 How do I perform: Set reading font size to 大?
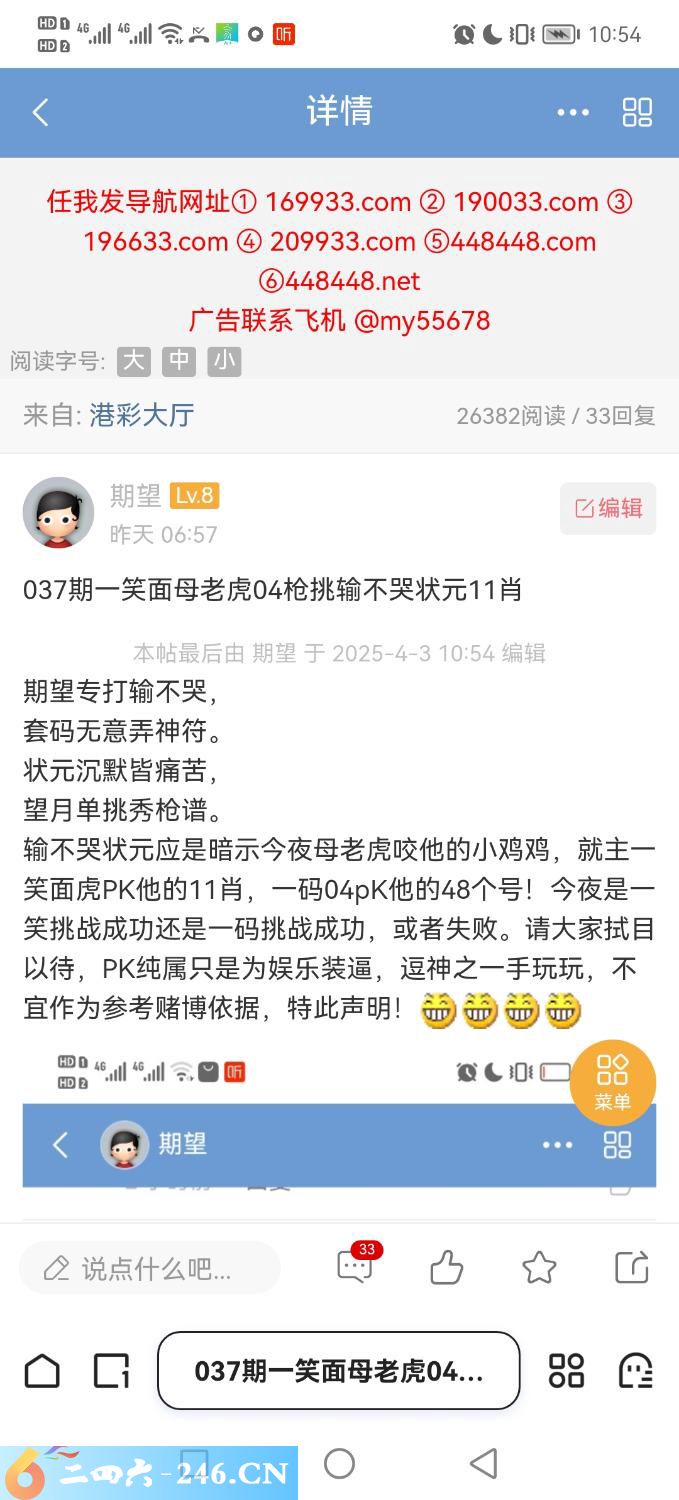point(133,361)
